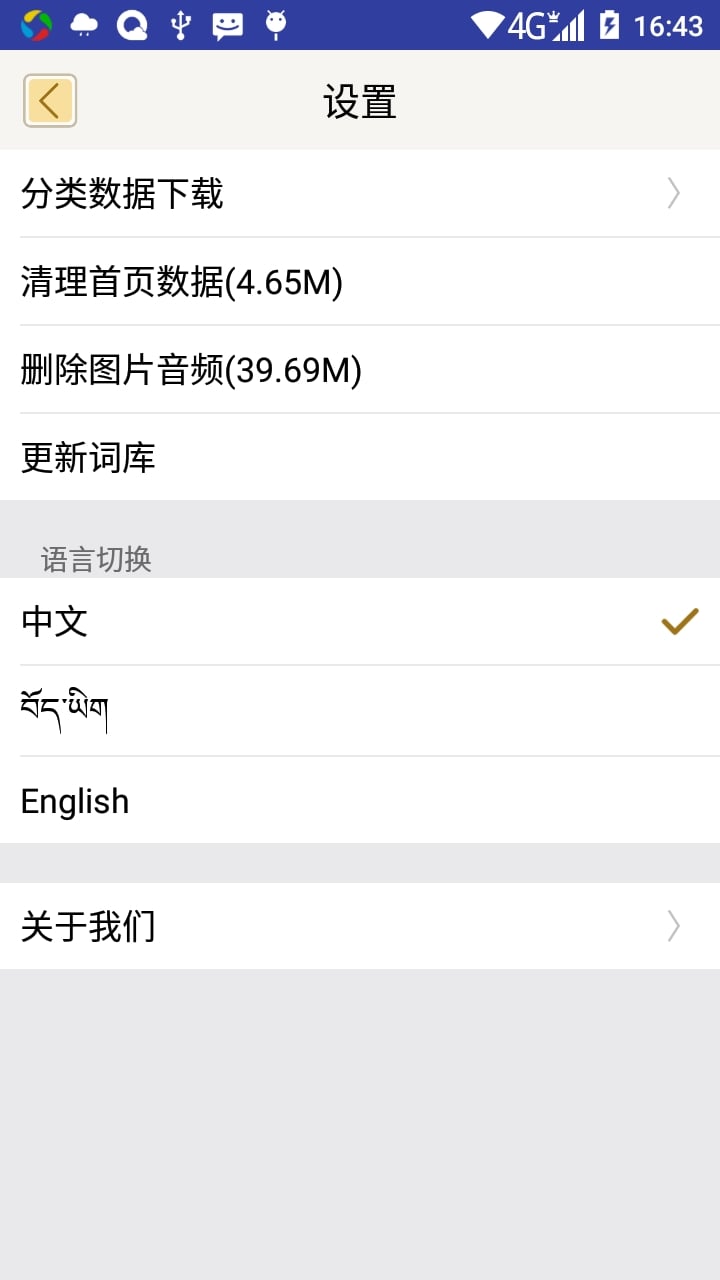Tap the USB connection notification icon

pos(180,24)
